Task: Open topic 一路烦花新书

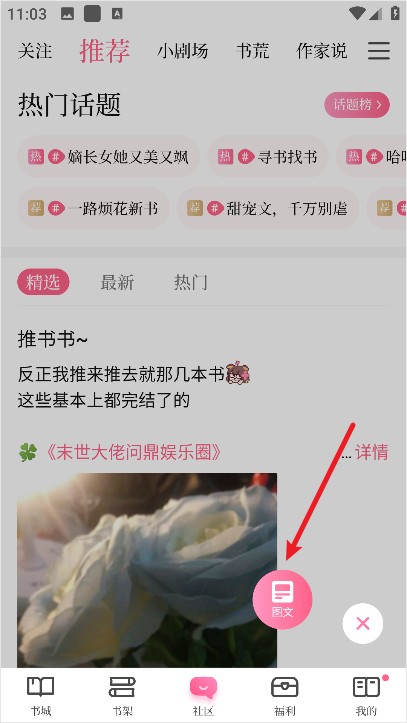Action: (94, 208)
